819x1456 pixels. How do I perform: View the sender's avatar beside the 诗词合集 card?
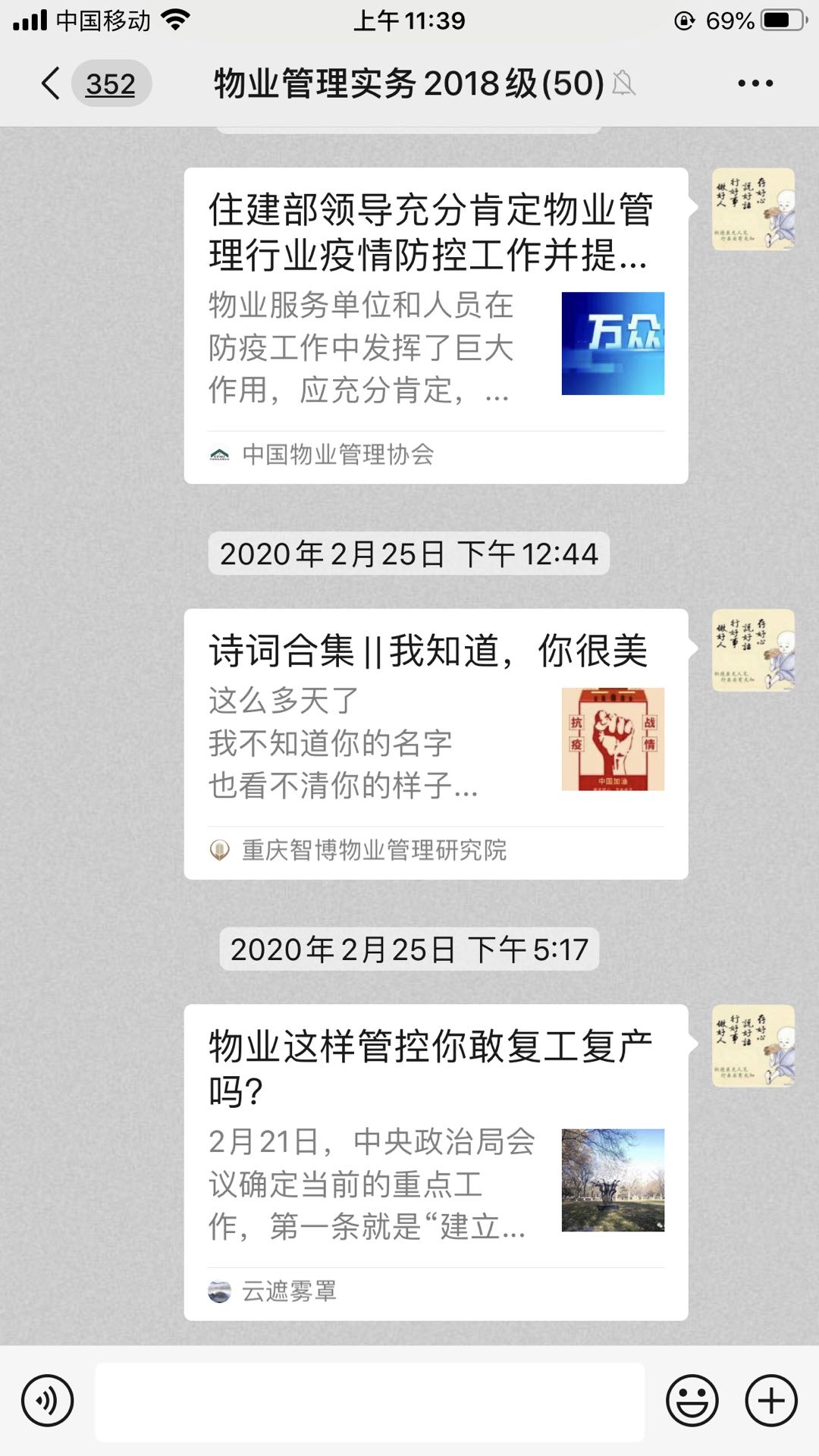point(753,651)
